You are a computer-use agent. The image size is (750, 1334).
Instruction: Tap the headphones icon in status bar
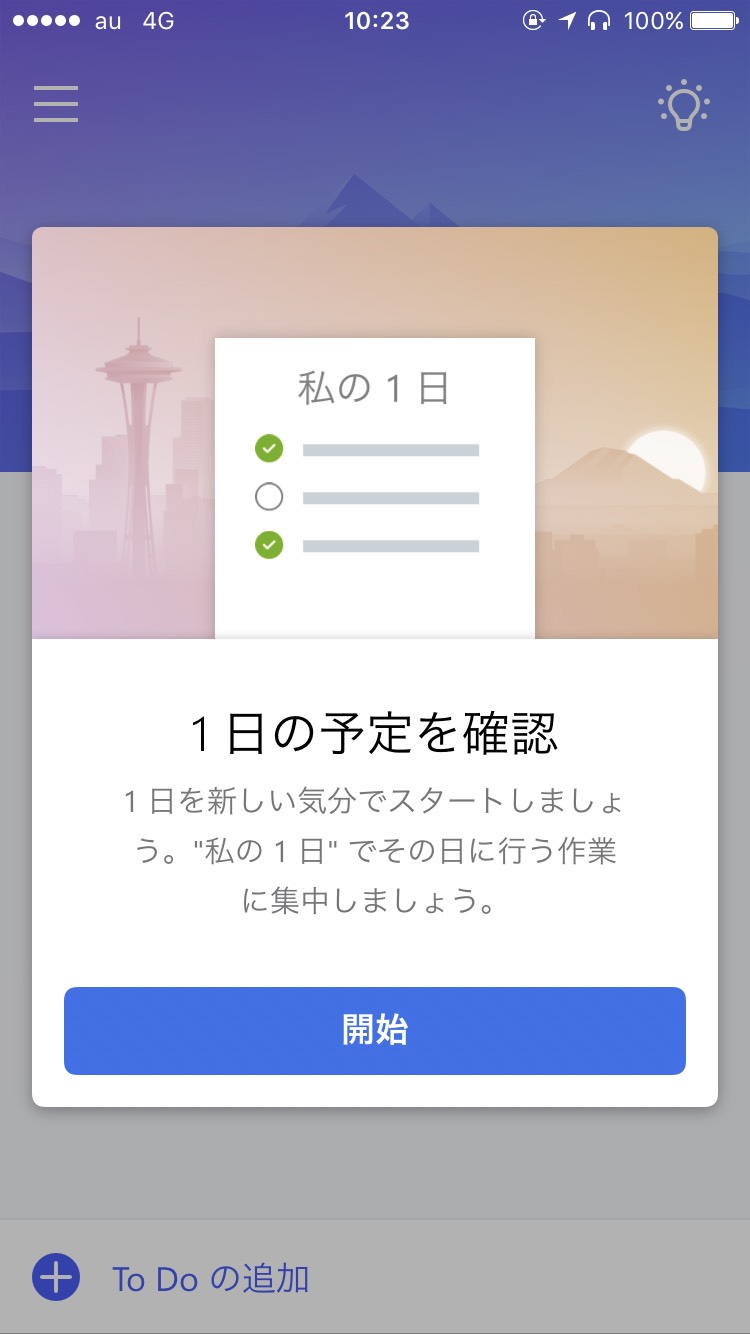tap(596, 20)
